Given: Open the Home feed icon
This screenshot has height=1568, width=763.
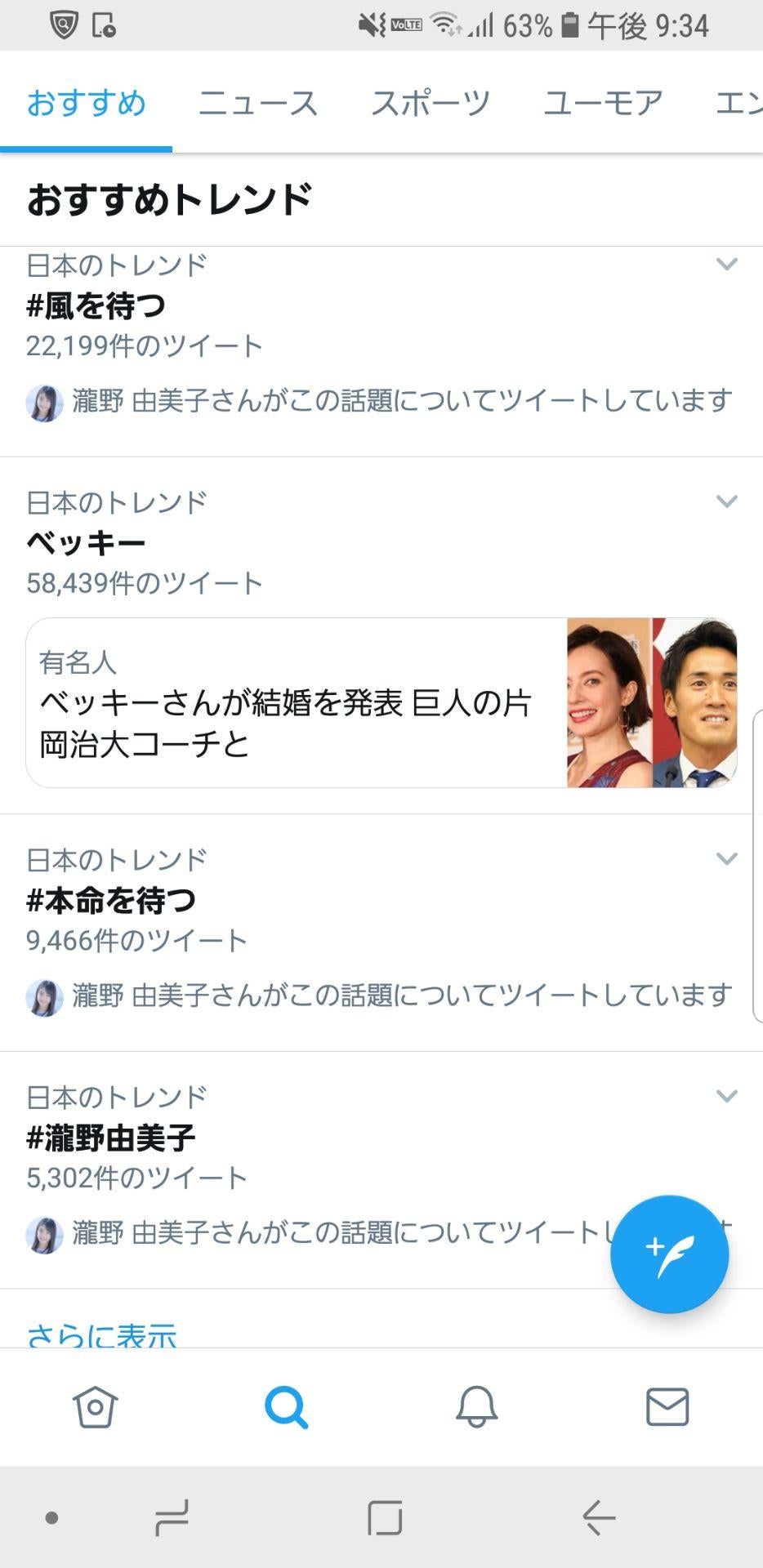Looking at the screenshot, I should tap(95, 1406).
